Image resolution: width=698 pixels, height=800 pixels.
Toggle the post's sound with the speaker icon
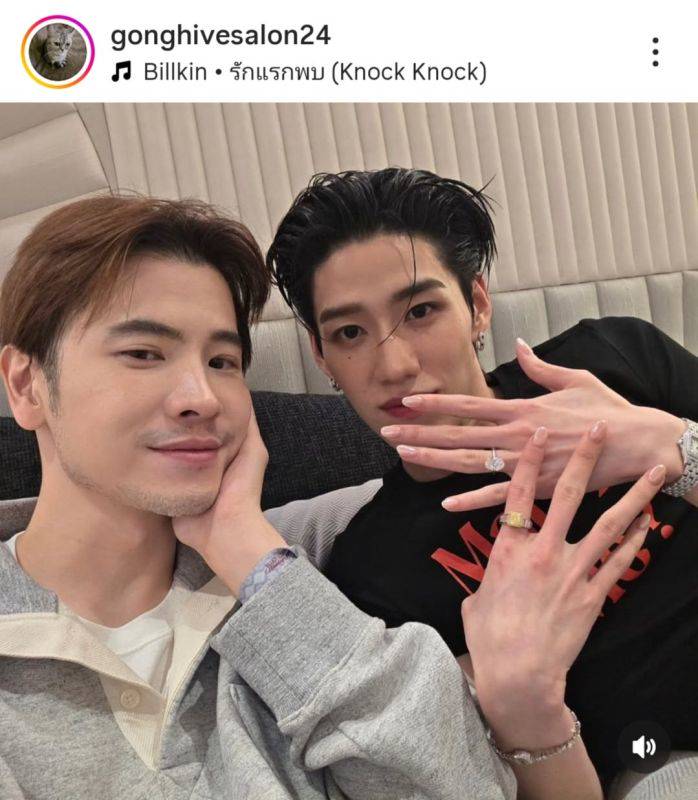click(x=643, y=746)
